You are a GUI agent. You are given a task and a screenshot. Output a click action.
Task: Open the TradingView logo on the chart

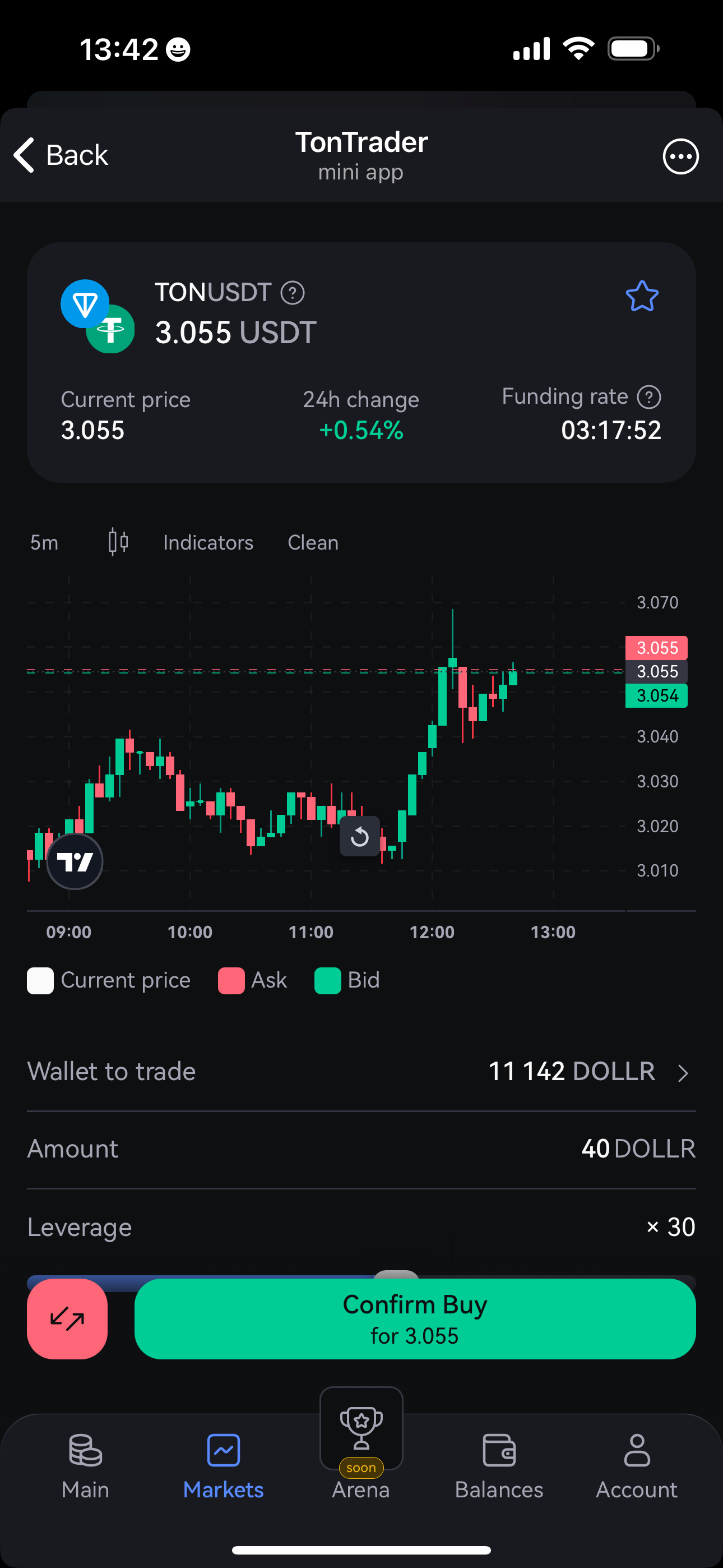(x=74, y=861)
